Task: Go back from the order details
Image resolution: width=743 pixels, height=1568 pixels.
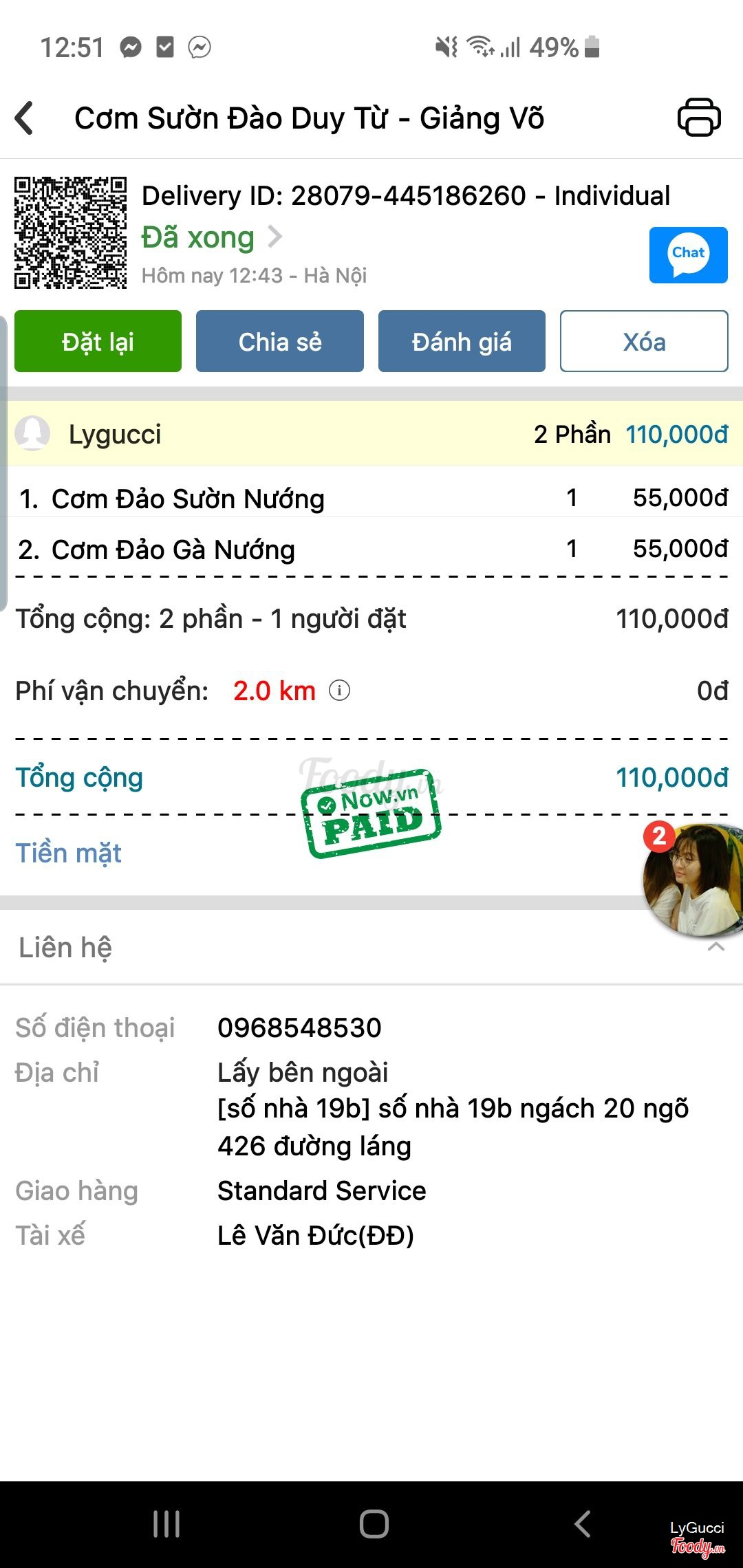Action: coord(25,118)
